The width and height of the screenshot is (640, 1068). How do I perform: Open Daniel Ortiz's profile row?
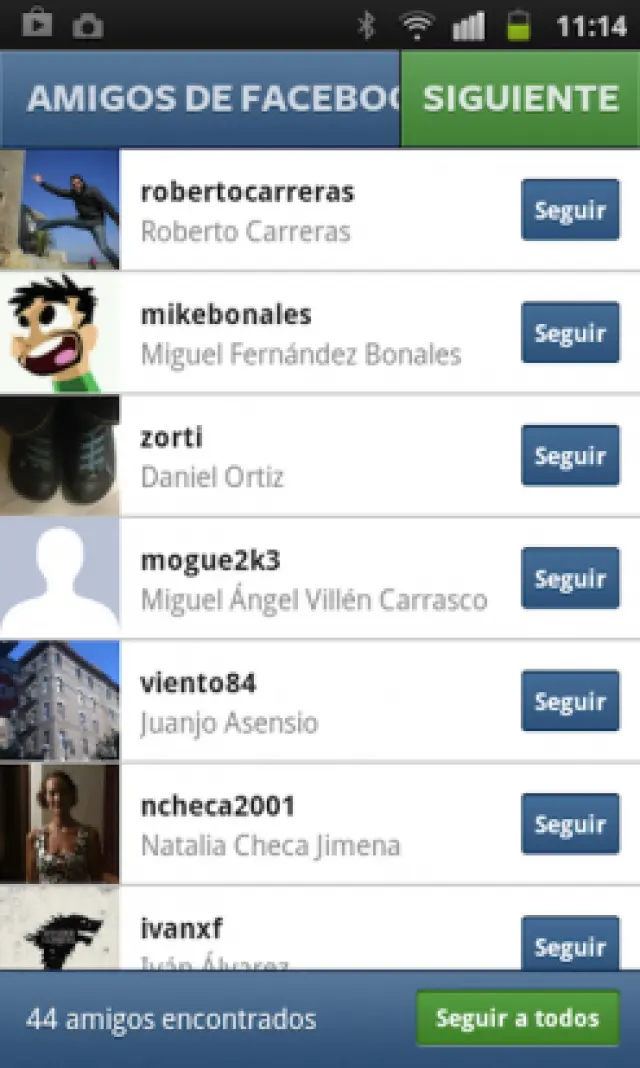tap(300, 457)
